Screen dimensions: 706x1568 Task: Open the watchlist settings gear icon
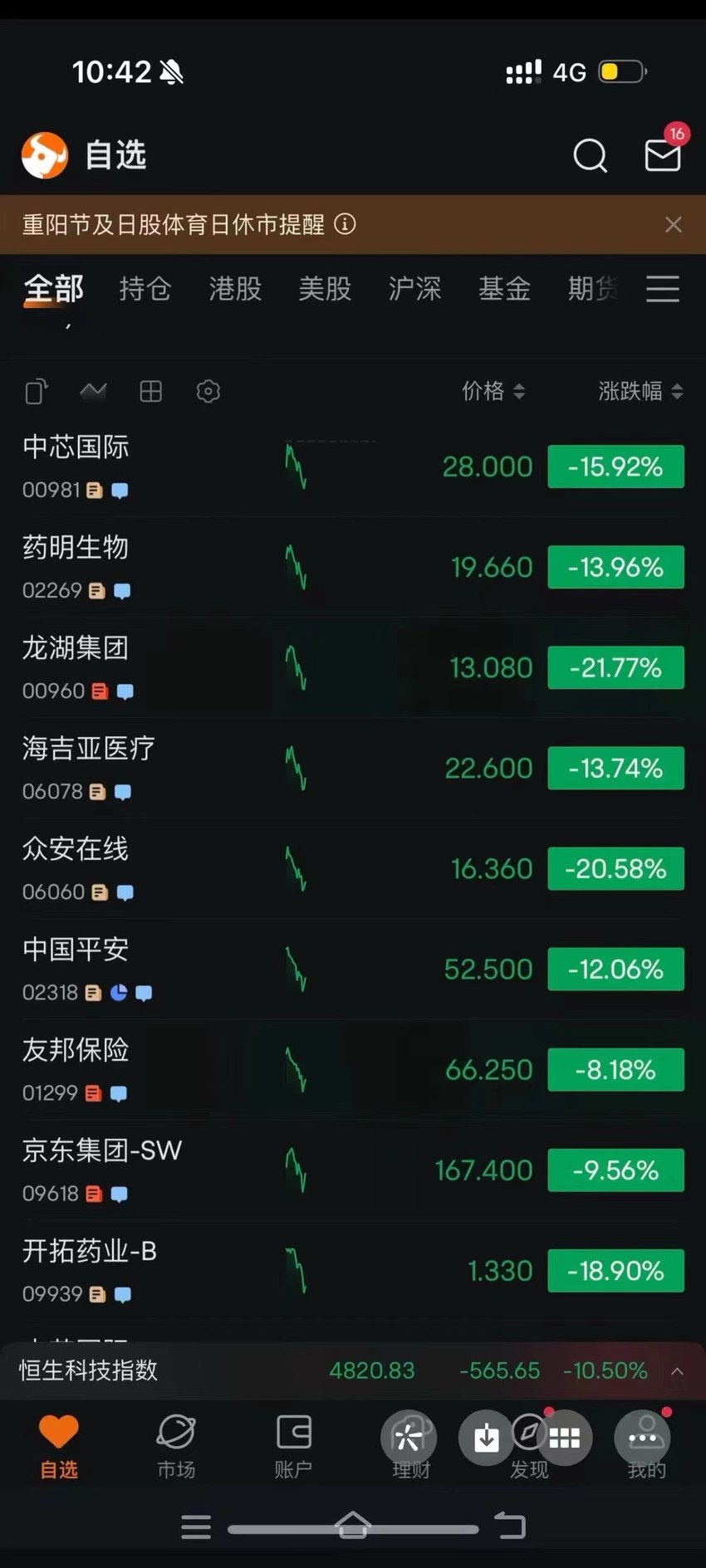(x=208, y=391)
